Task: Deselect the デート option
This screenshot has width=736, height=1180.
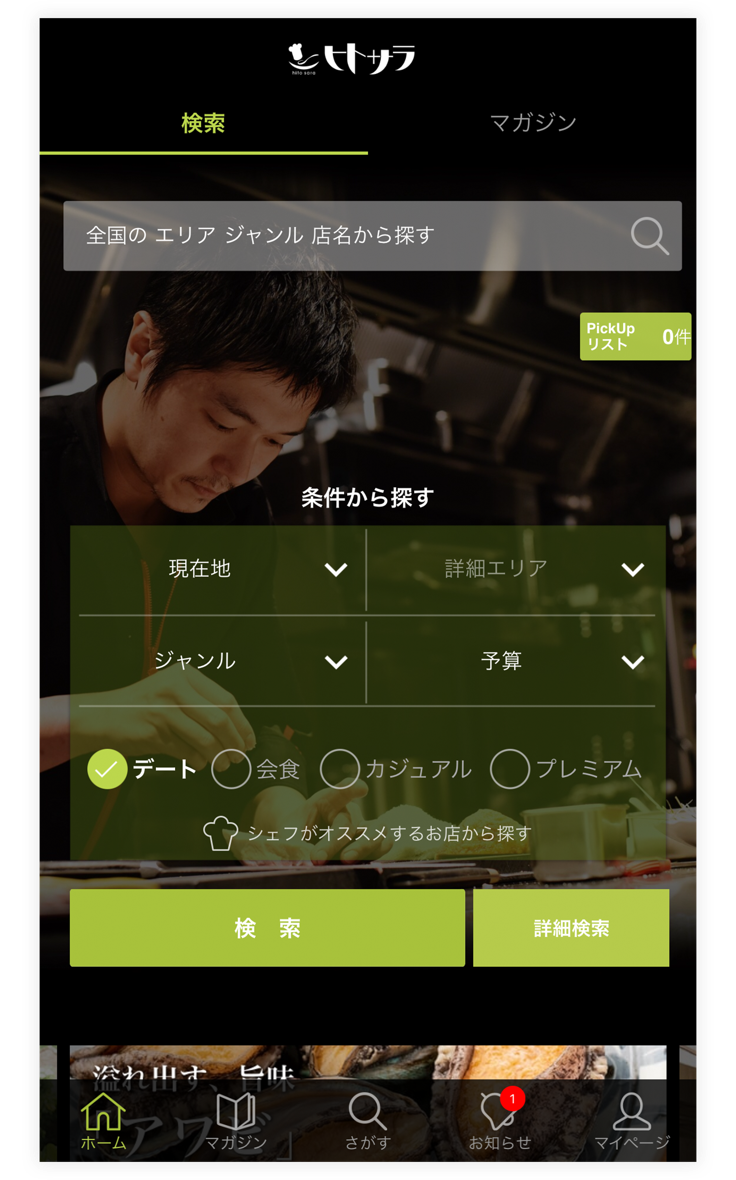Action: (108, 769)
